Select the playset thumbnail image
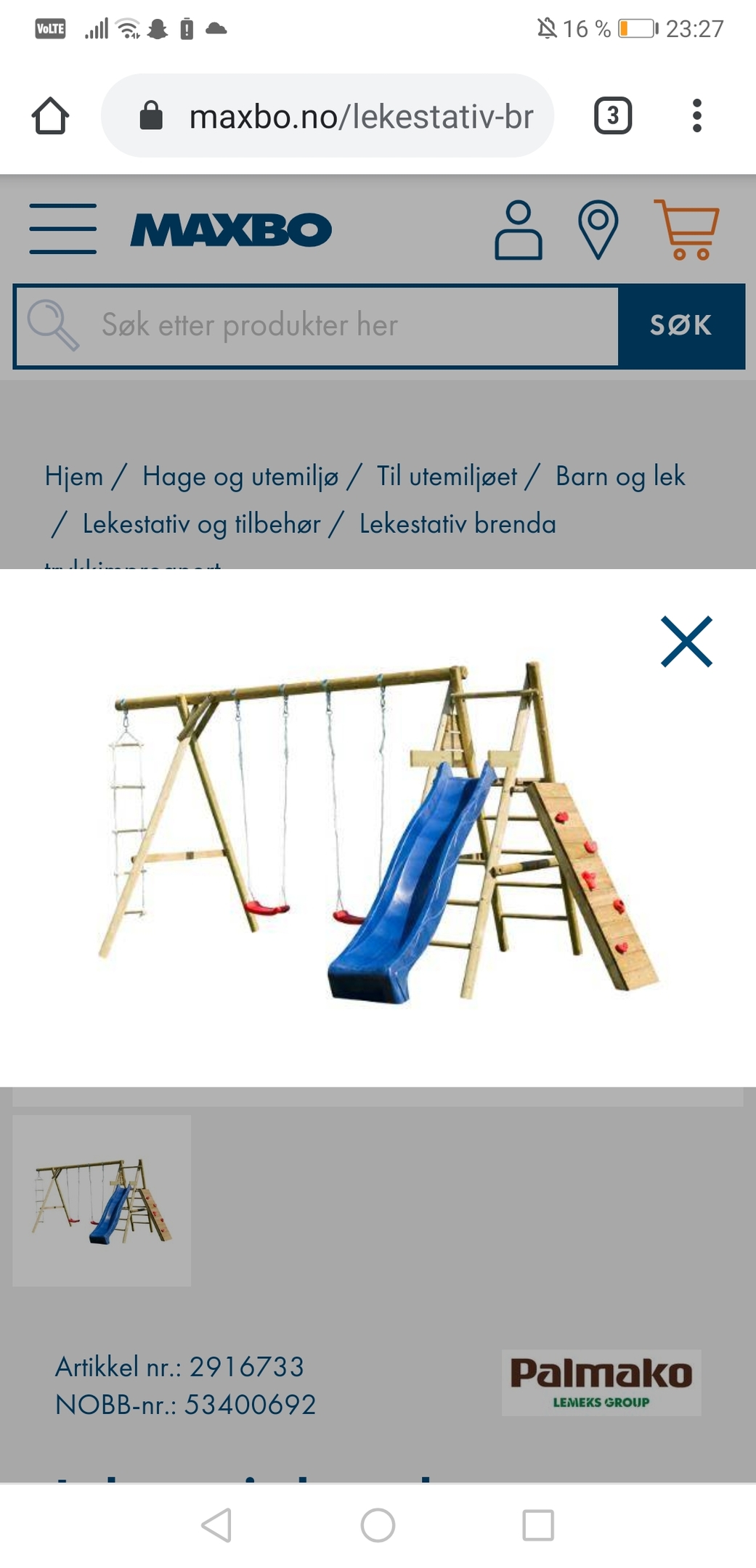The width and height of the screenshot is (756, 1568). coord(102,1201)
